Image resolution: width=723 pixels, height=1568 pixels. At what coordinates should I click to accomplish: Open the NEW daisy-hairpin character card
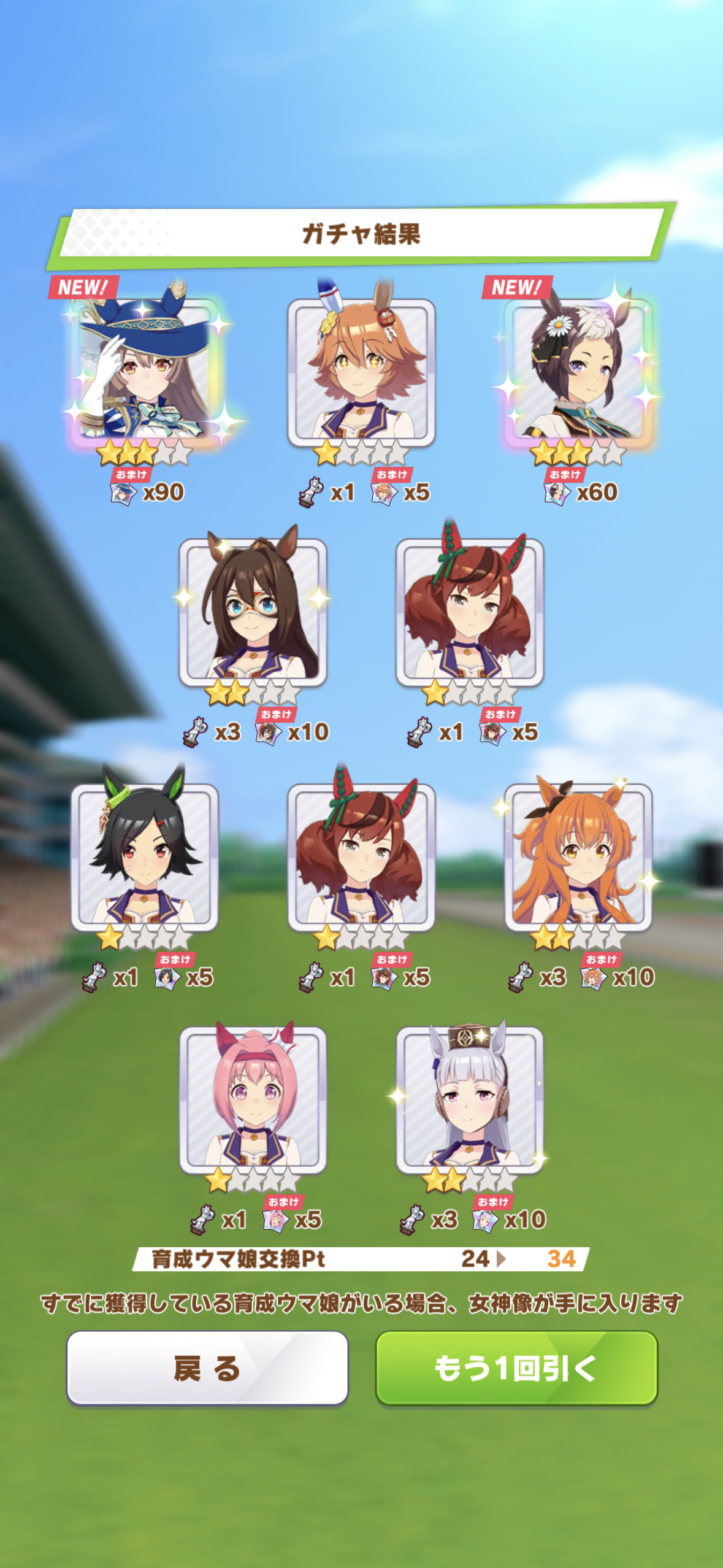tap(578, 371)
